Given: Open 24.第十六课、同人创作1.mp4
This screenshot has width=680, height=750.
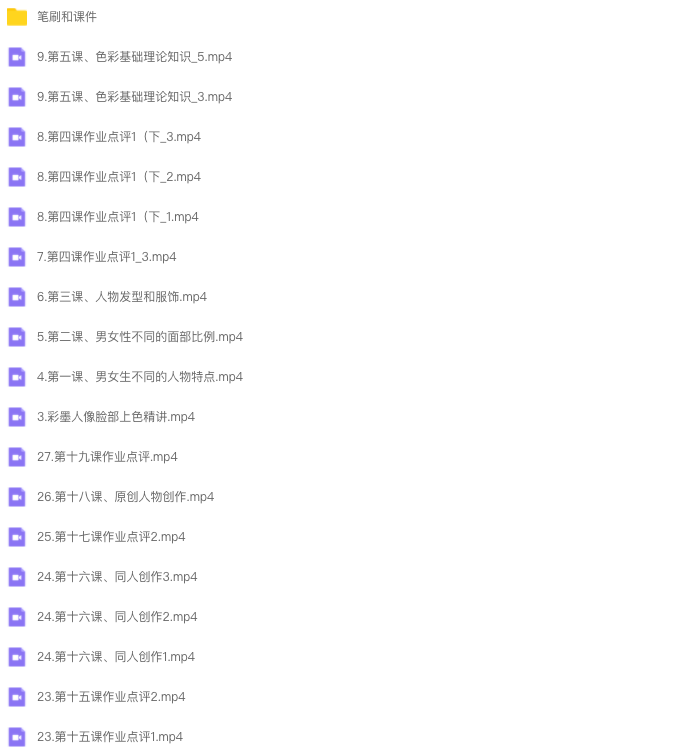Looking at the screenshot, I should pyautogui.click(x=115, y=657).
